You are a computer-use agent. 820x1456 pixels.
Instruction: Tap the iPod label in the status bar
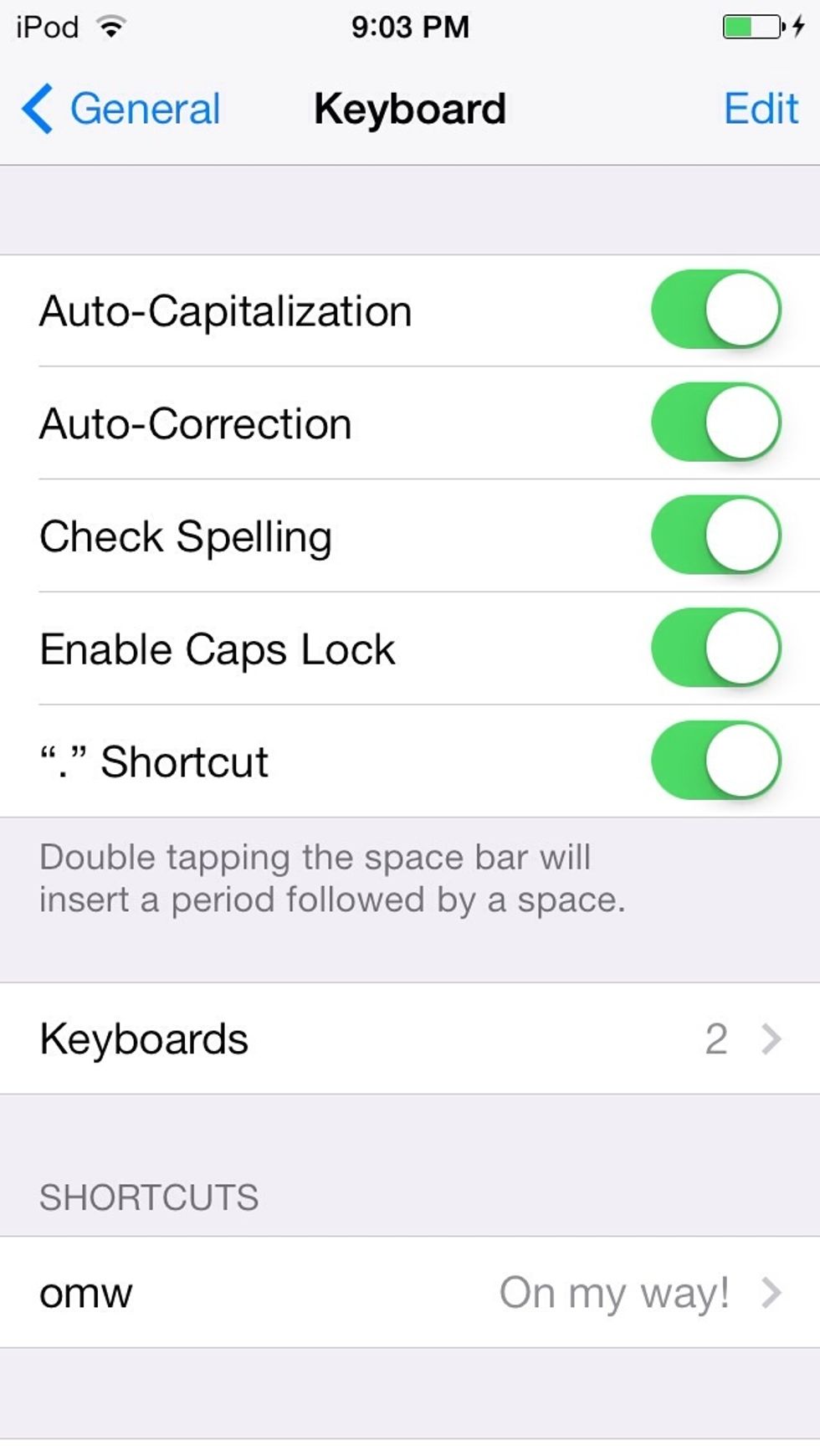click(46, 25)
